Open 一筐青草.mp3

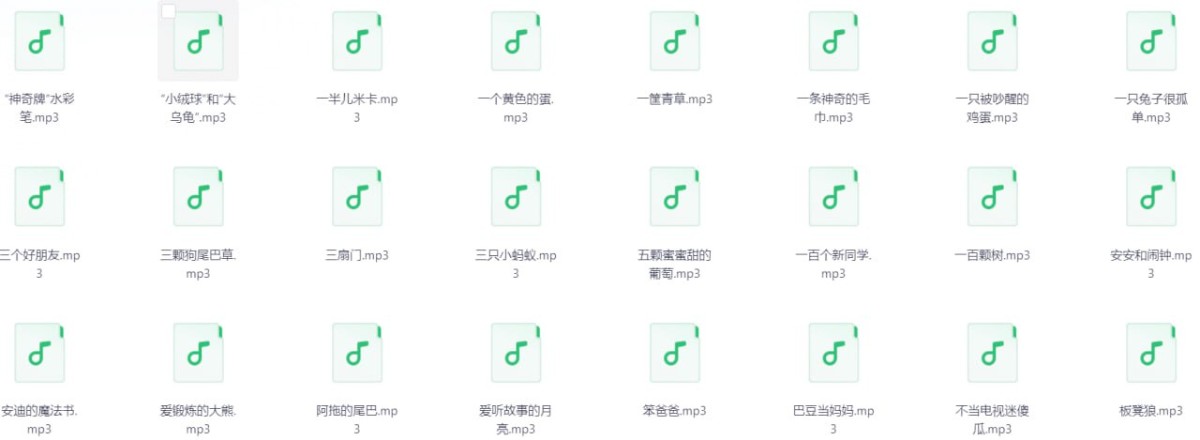click(674, 41)
